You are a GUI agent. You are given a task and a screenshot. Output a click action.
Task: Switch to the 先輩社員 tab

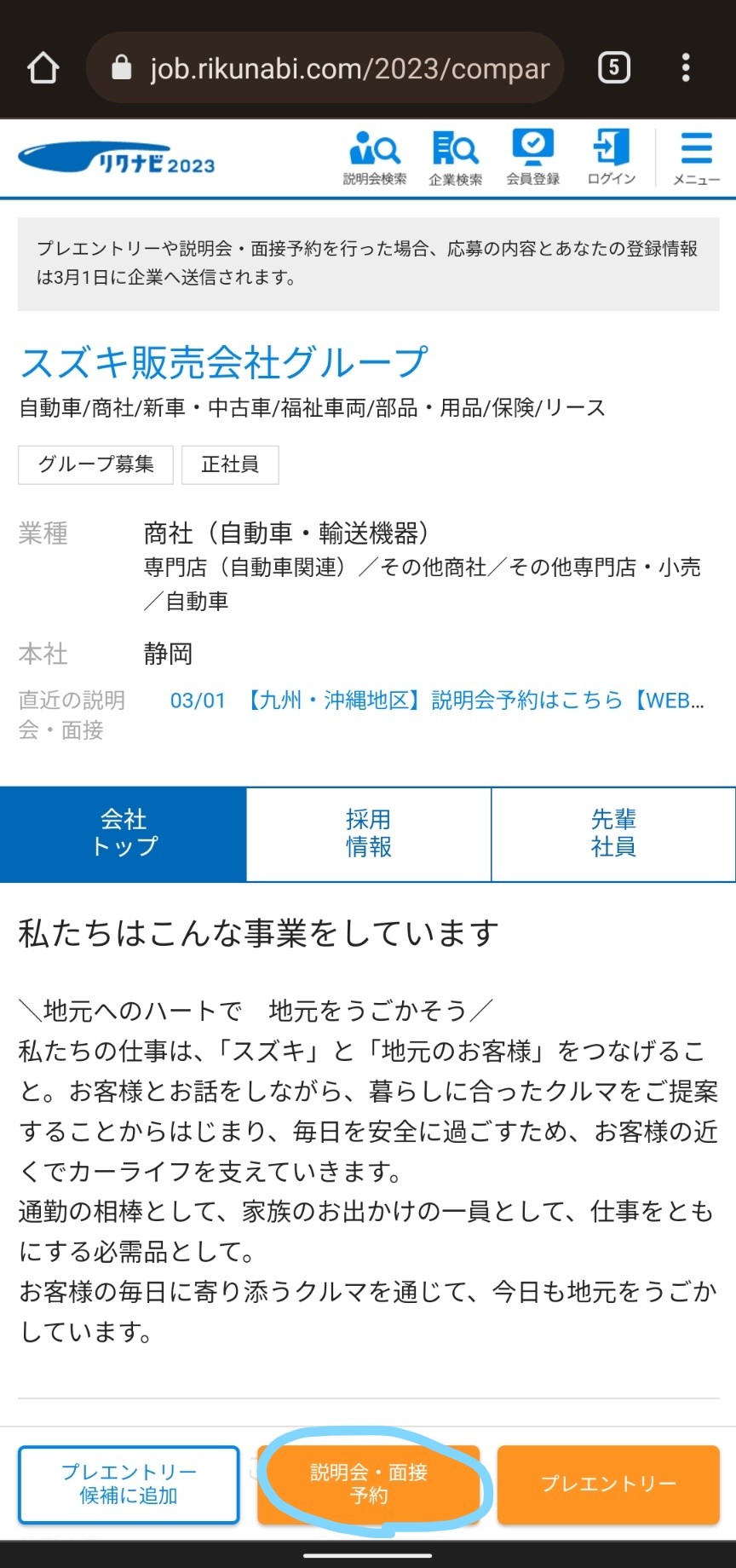pyautogui.click(x=613, y=833)
